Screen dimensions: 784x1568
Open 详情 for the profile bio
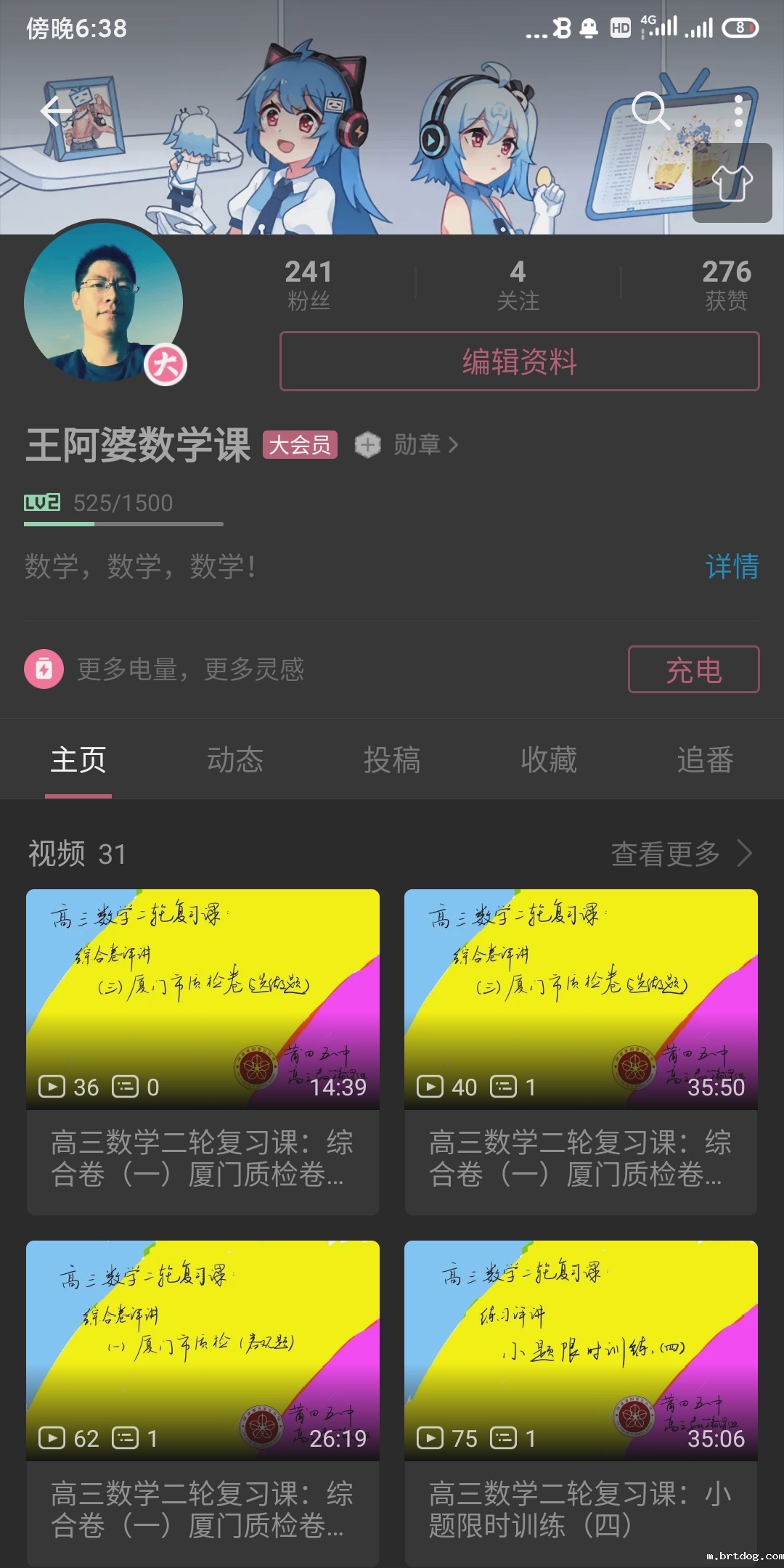click(732, 566)
